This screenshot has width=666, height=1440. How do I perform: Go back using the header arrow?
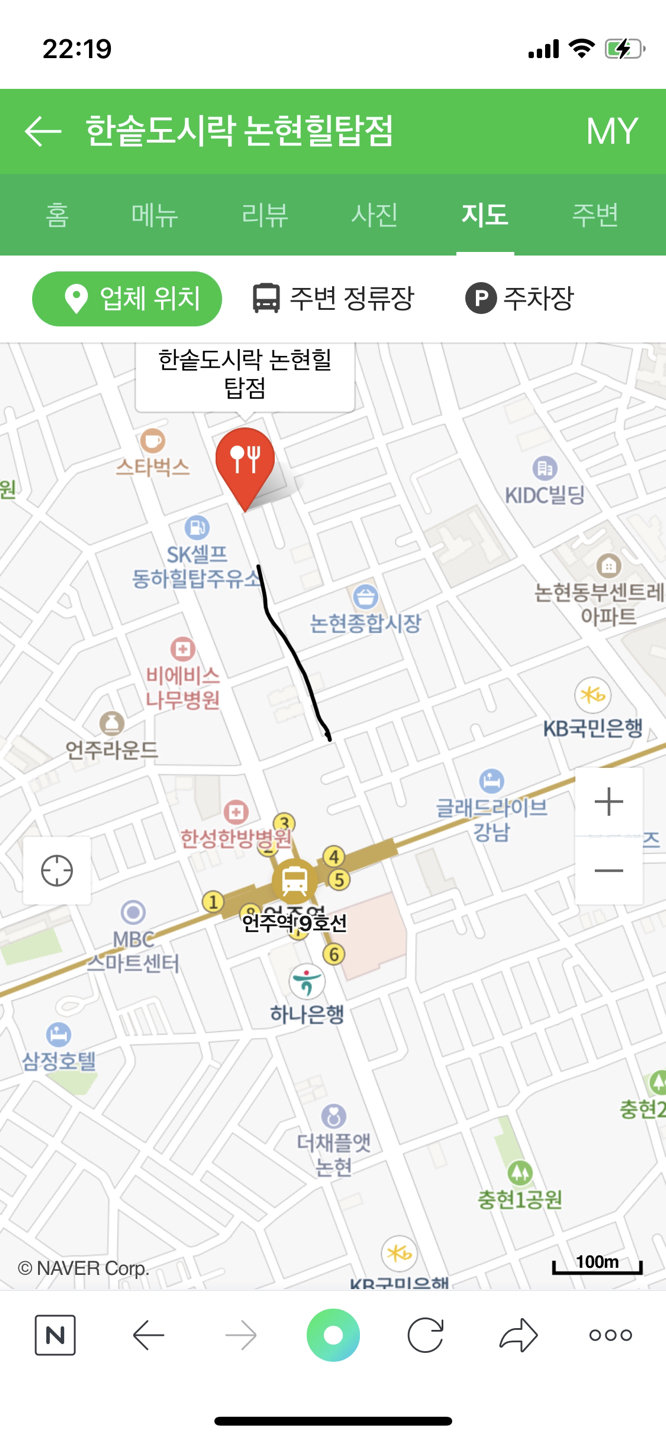(x=43, y=131)
